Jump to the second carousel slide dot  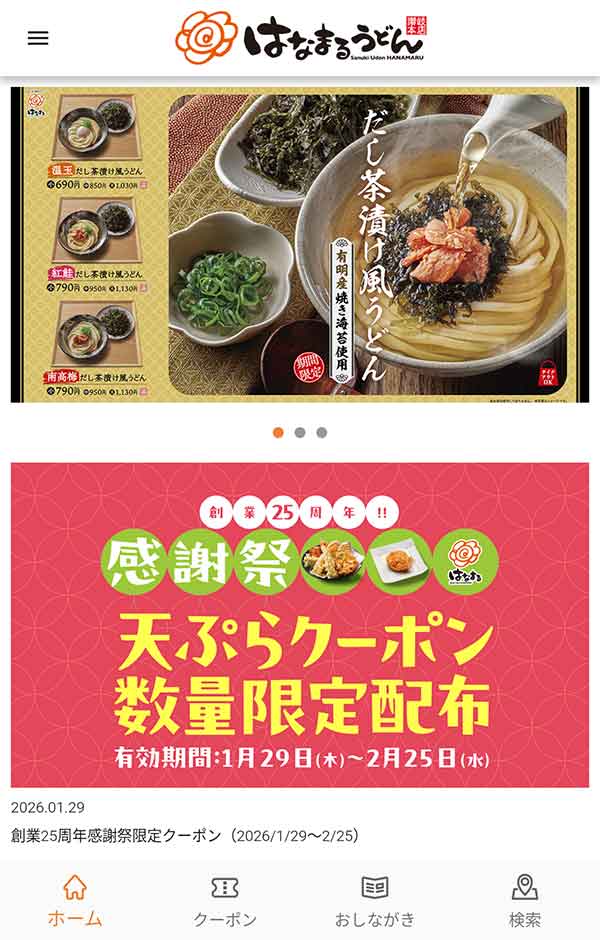(x=300, y=433)
